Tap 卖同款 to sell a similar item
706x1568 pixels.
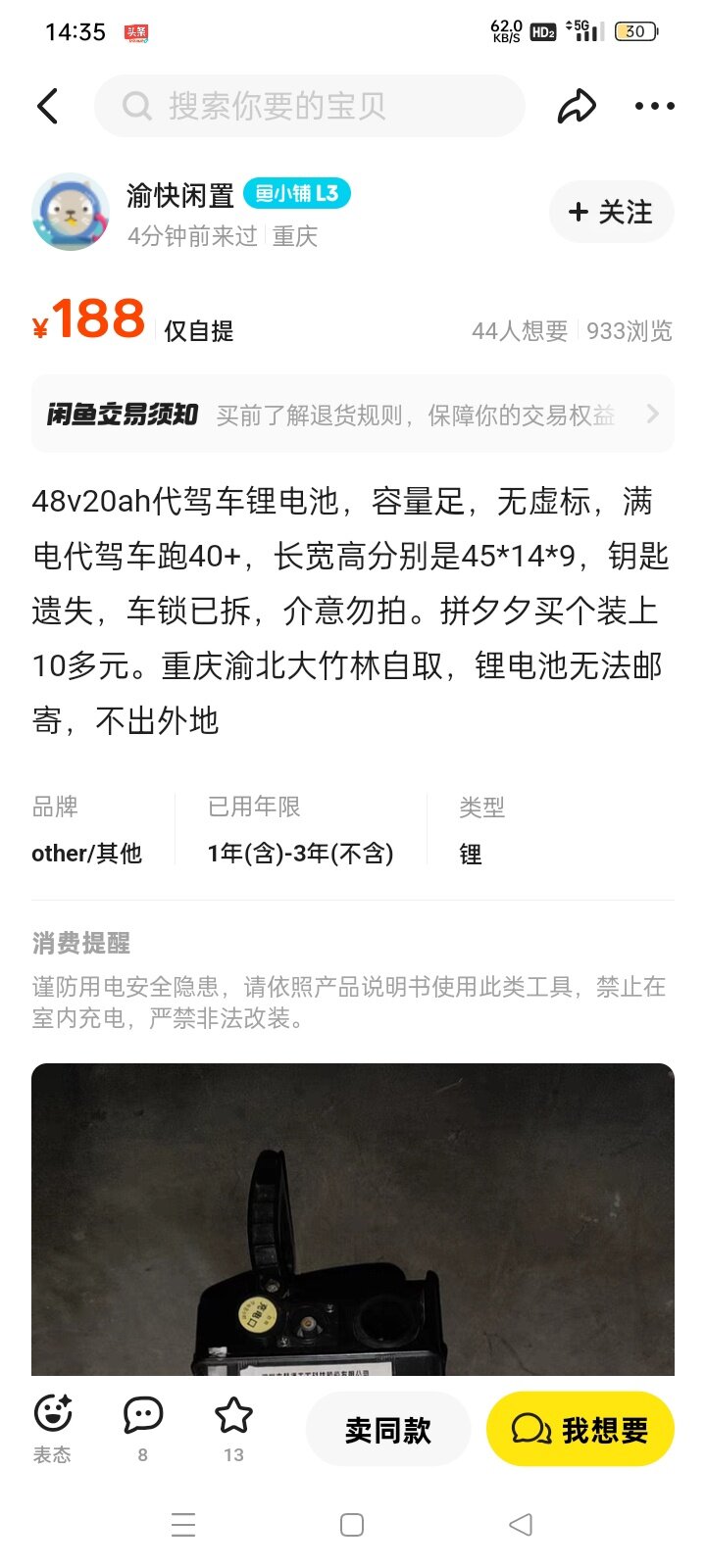click(388, 1430)
